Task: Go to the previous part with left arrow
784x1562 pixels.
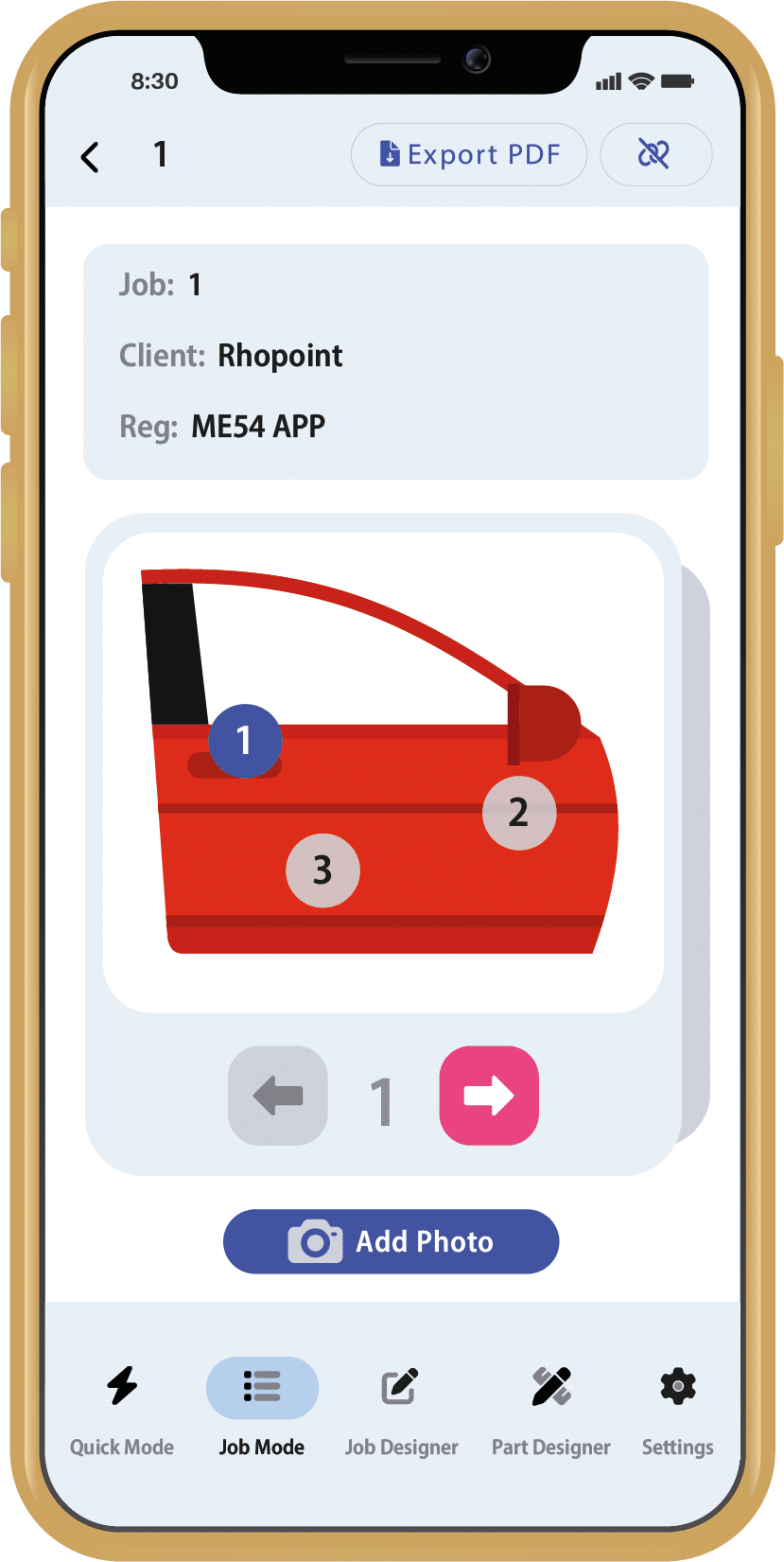Action: coord(278,1096)
